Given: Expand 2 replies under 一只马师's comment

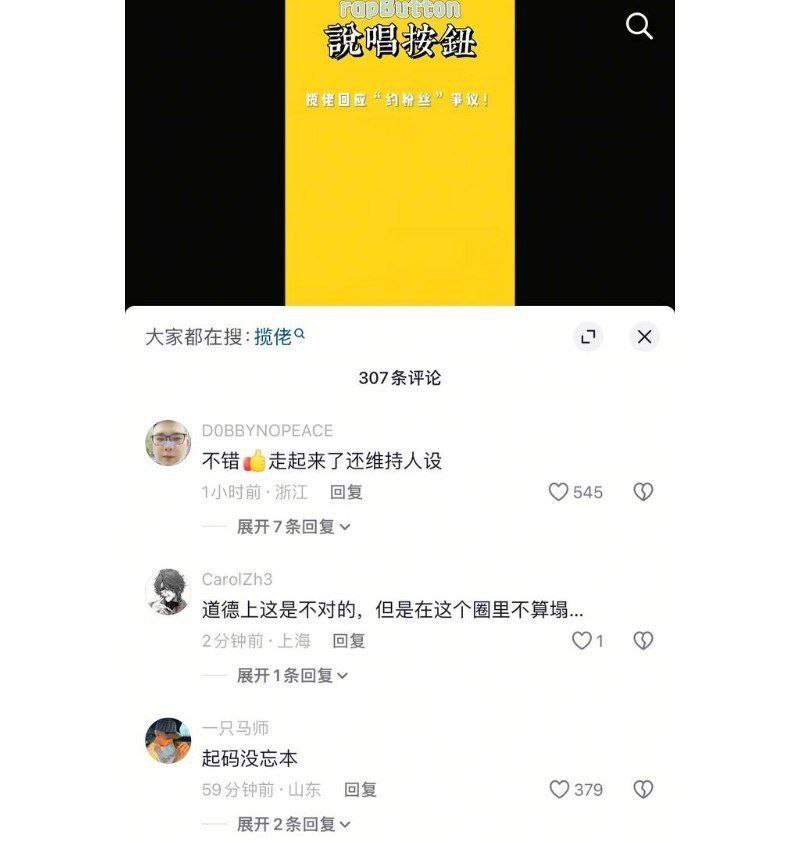Looking at the screenshot, I should (x=292, y=824).
